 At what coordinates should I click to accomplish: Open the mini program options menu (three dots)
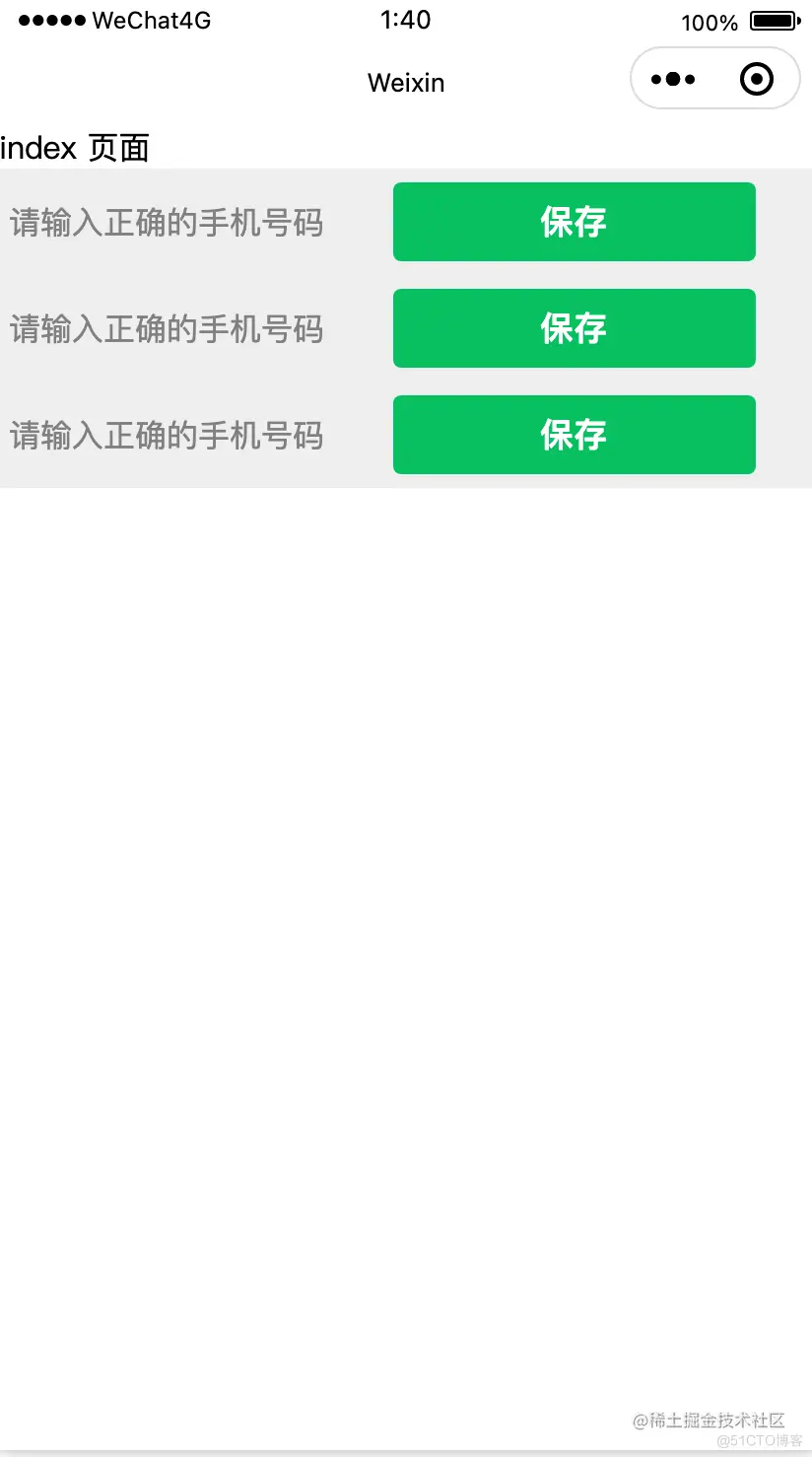pyautogui.click(x=674, y=78)
